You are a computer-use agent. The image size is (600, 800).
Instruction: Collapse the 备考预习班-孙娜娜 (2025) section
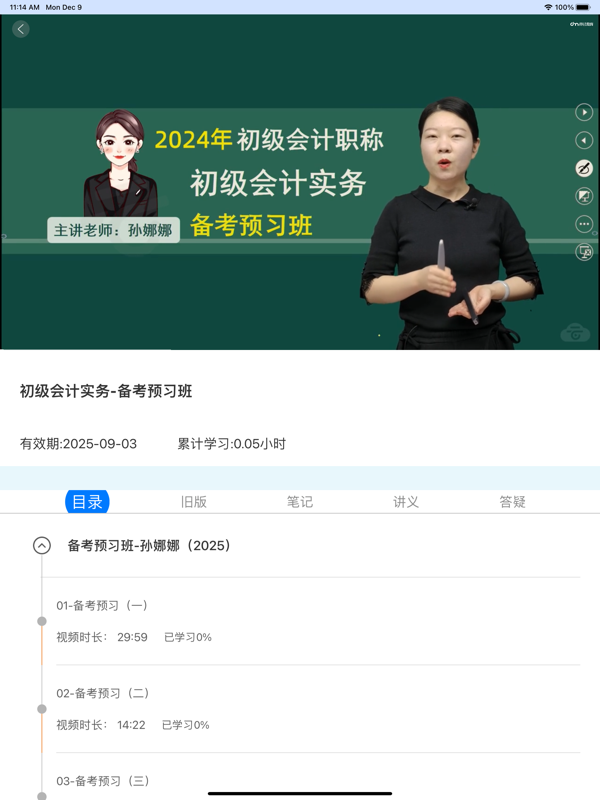click(42, 545)
